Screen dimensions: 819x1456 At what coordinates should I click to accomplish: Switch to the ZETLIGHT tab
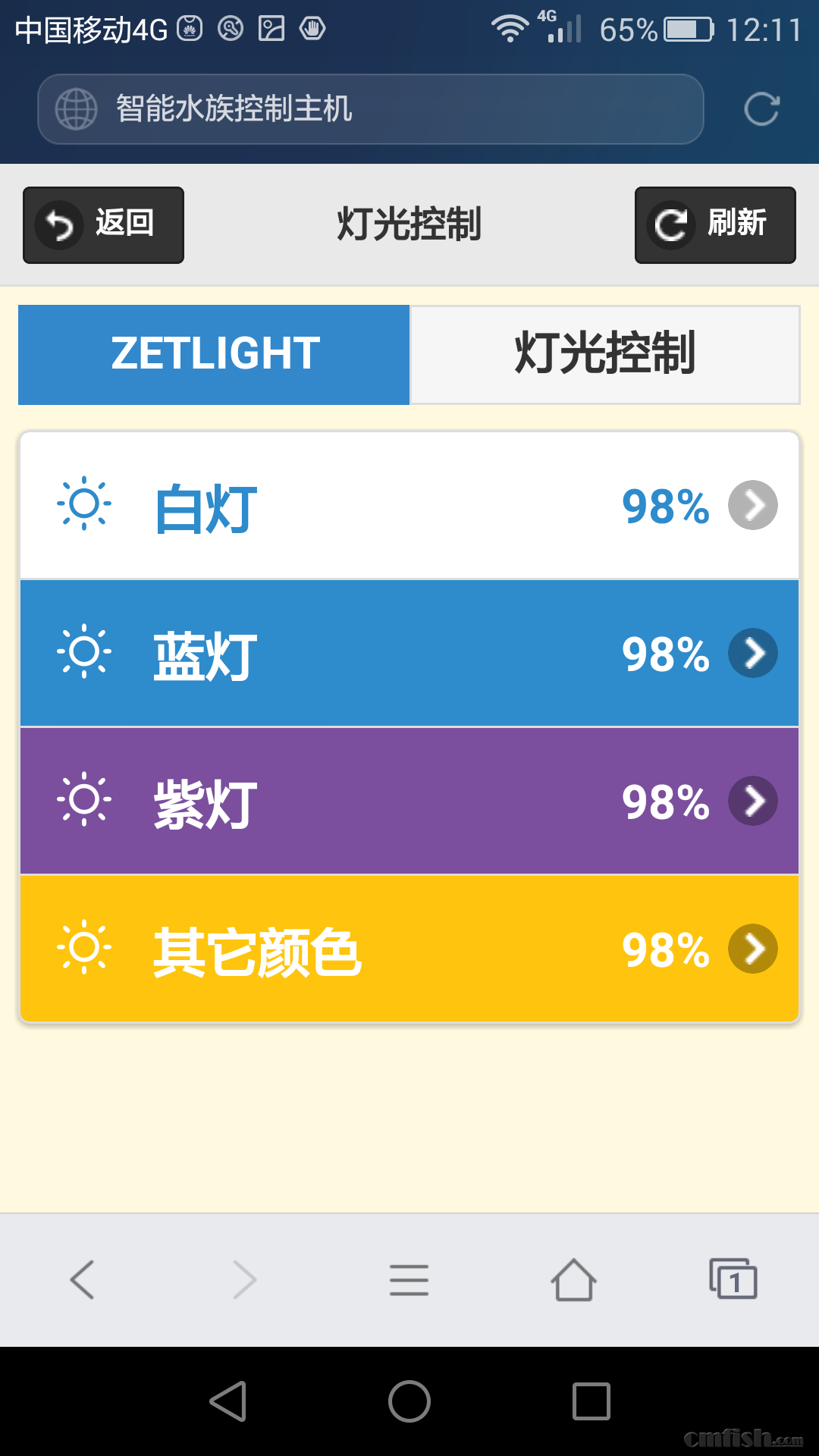214,354
